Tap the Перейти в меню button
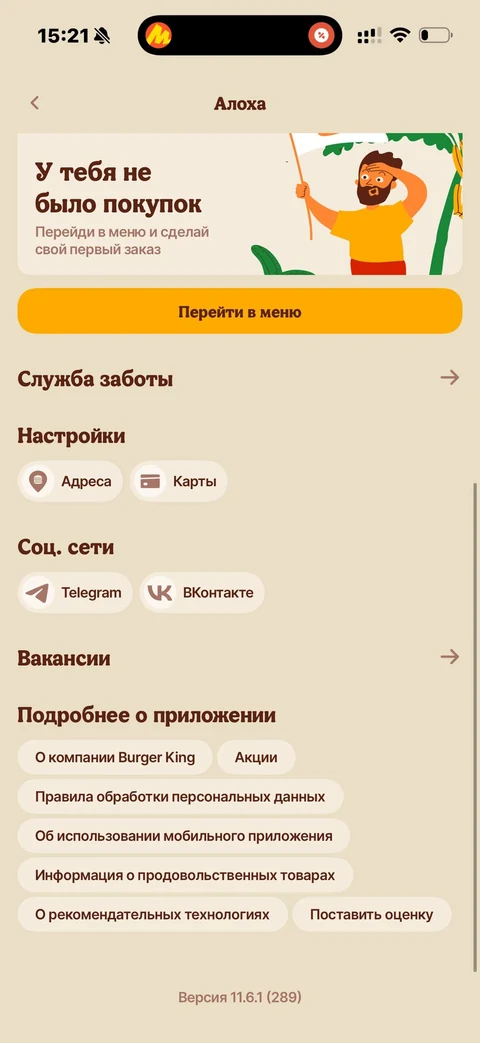The height and width of the screenshot is (1043, 480). point(240,311)
